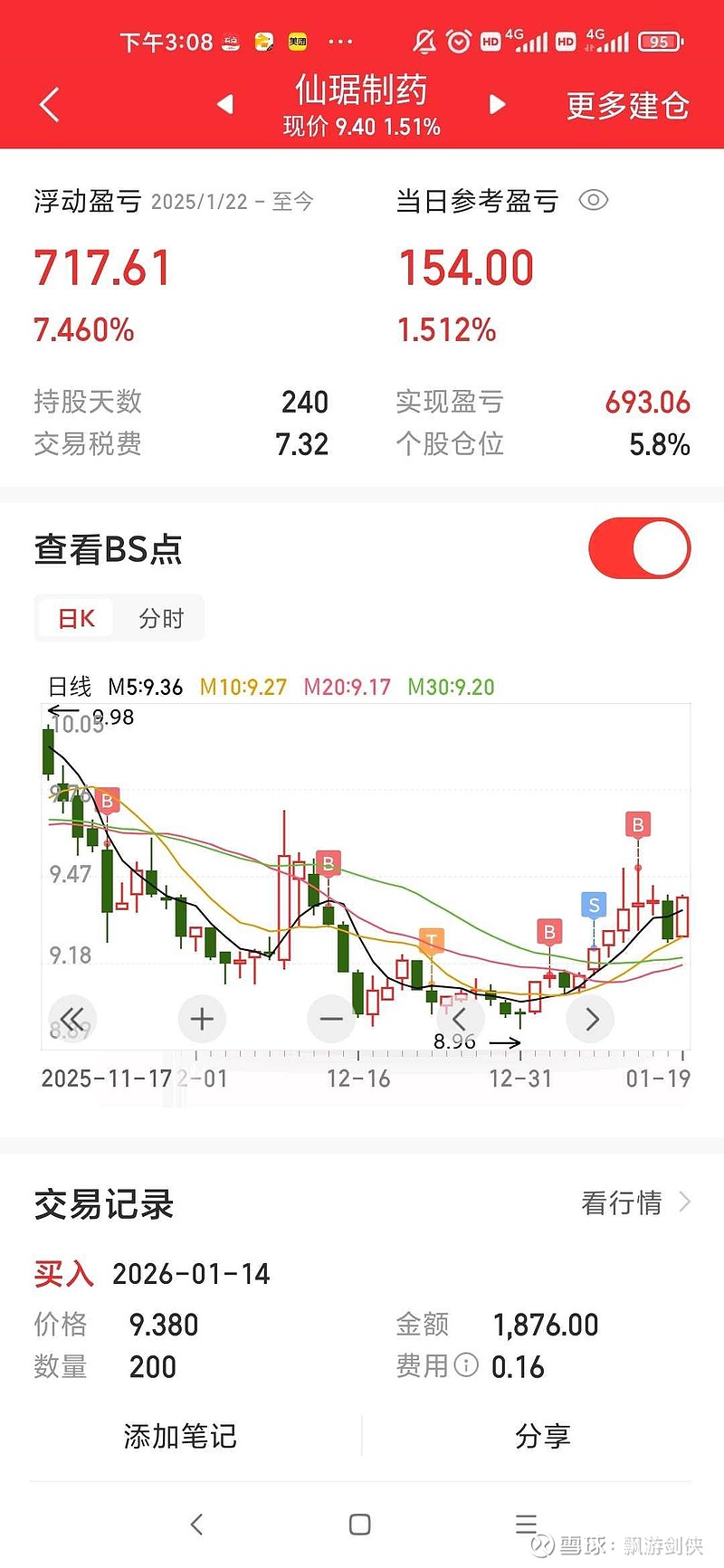Switch to the 分时 chart tab
This screenshot has height=1568, width=724.
point(161,619)
